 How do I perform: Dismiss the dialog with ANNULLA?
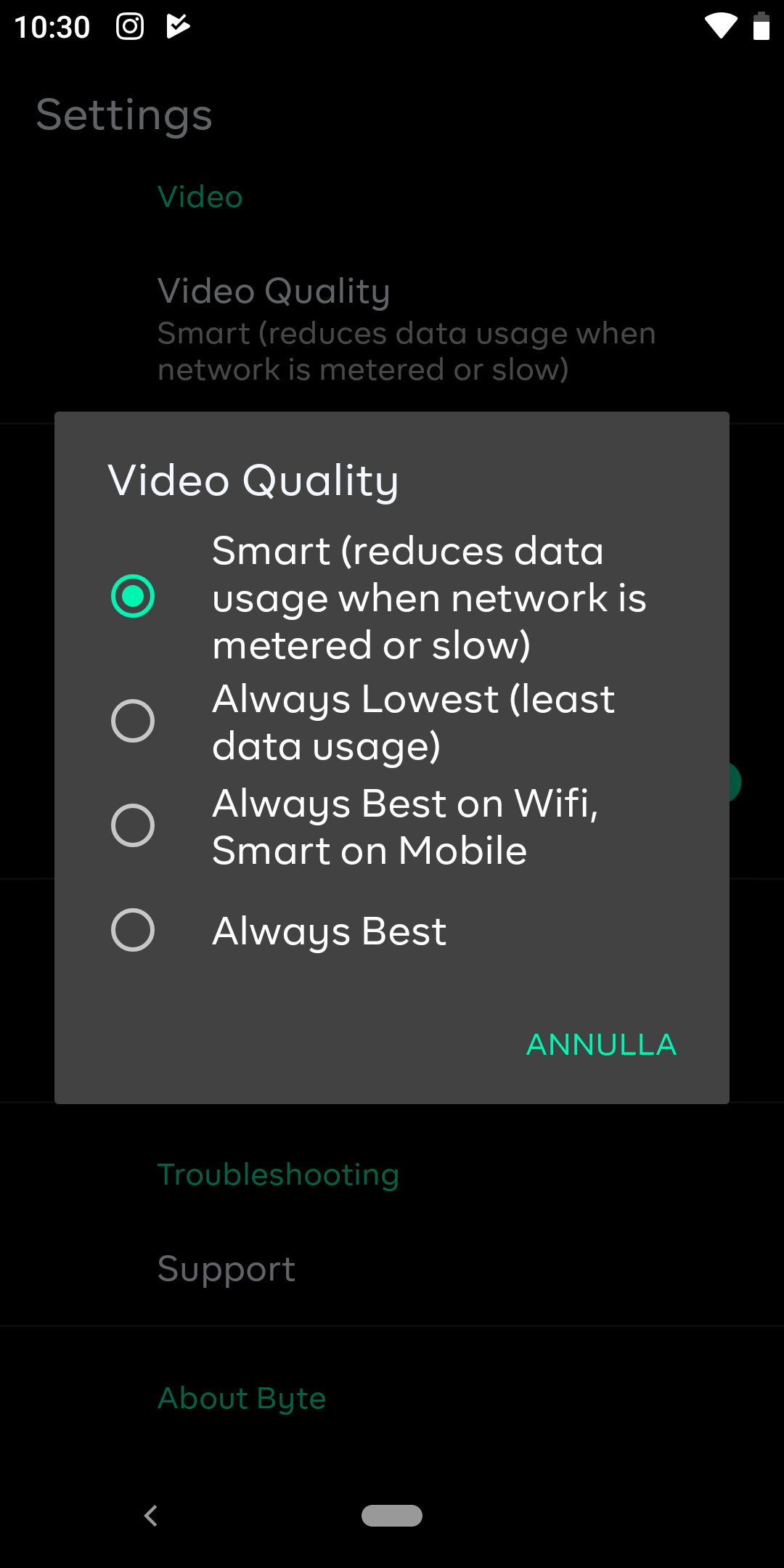tap(601, 1045)
